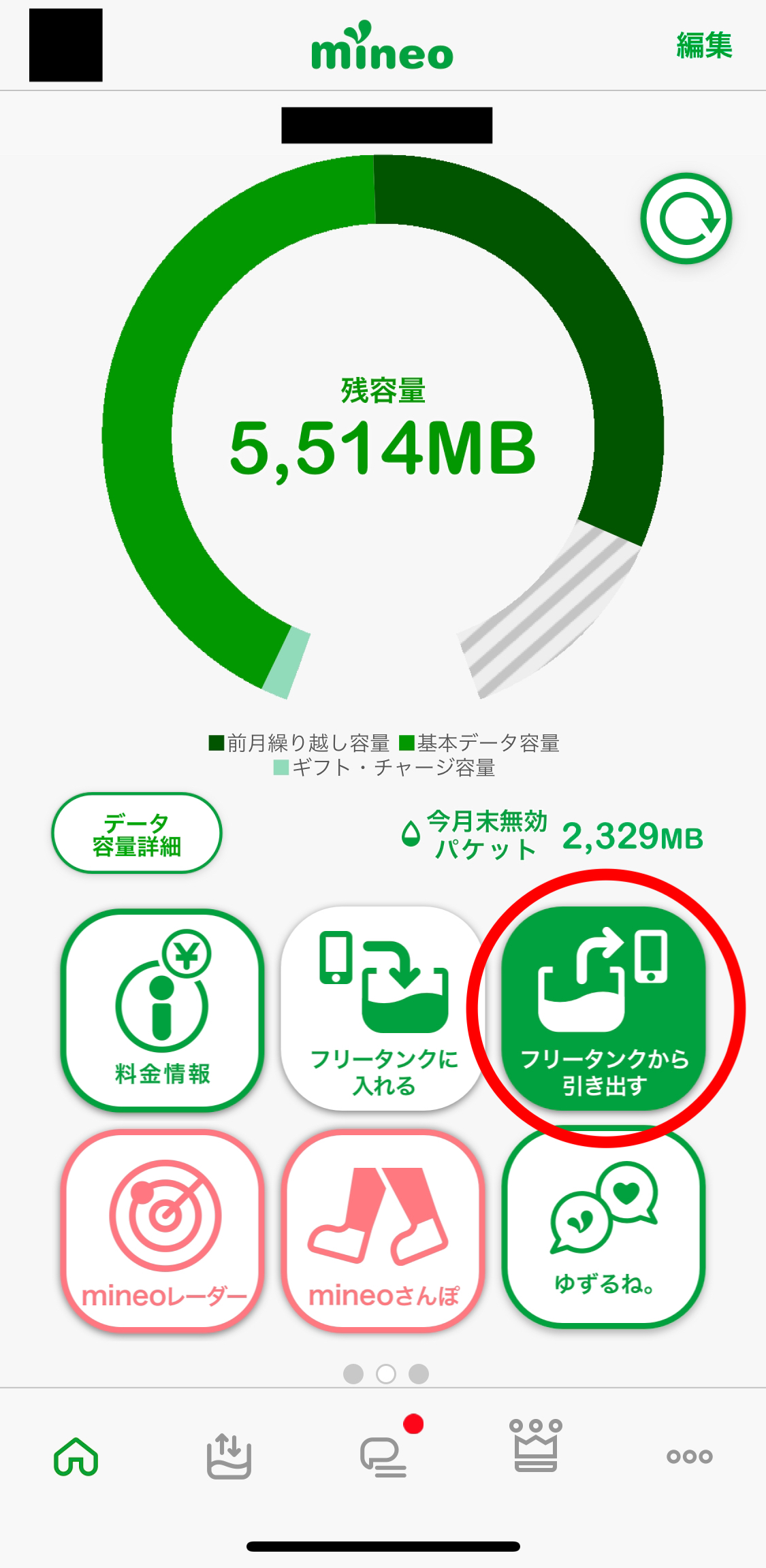Tap the 編集 edit button
Image resolution: width=766 pixels, height=1568 pixels.
tap(703, 46)
